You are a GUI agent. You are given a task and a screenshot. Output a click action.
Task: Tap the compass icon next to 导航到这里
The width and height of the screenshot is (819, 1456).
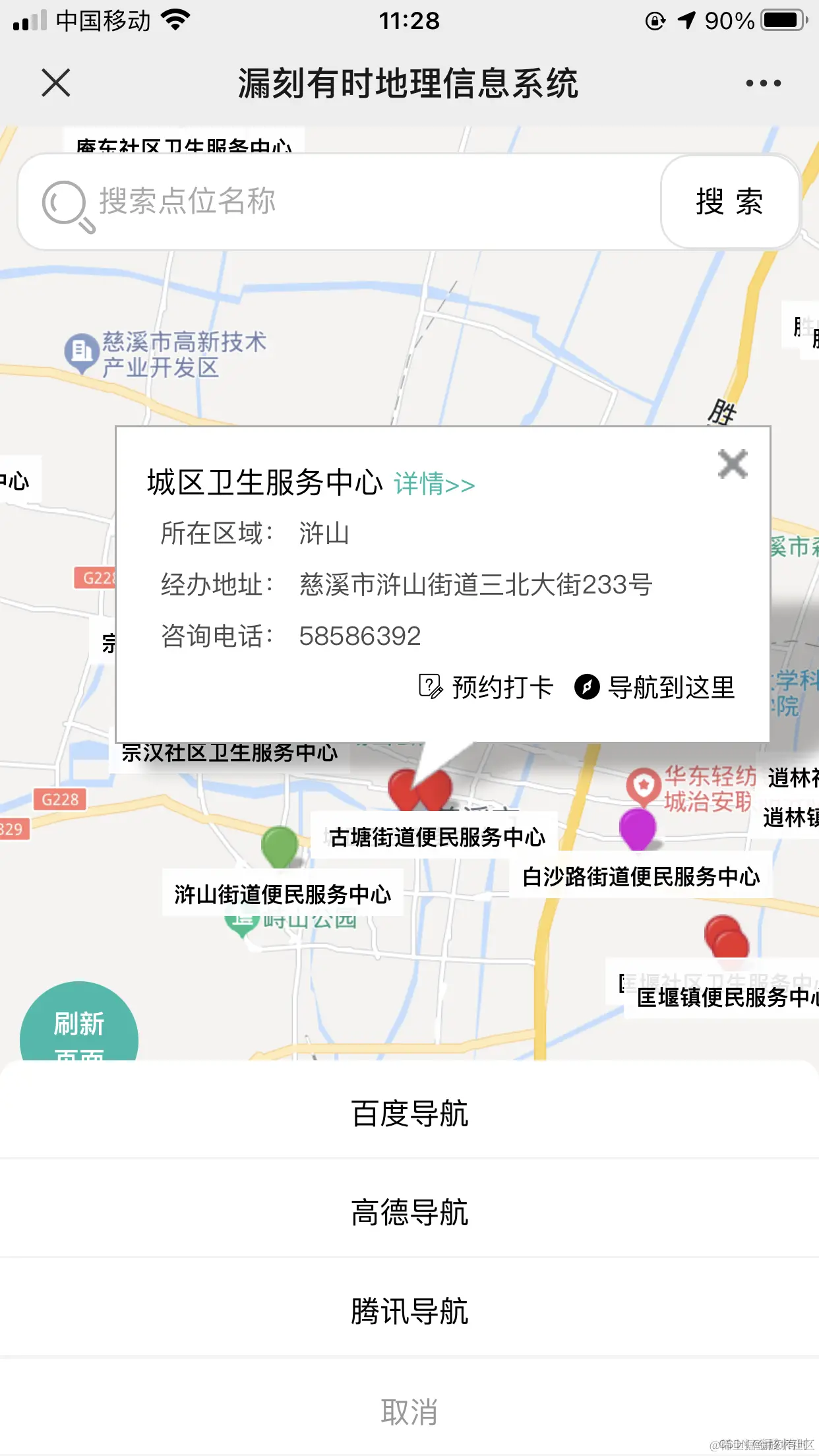pyautogui.click(x=588, y=686)
